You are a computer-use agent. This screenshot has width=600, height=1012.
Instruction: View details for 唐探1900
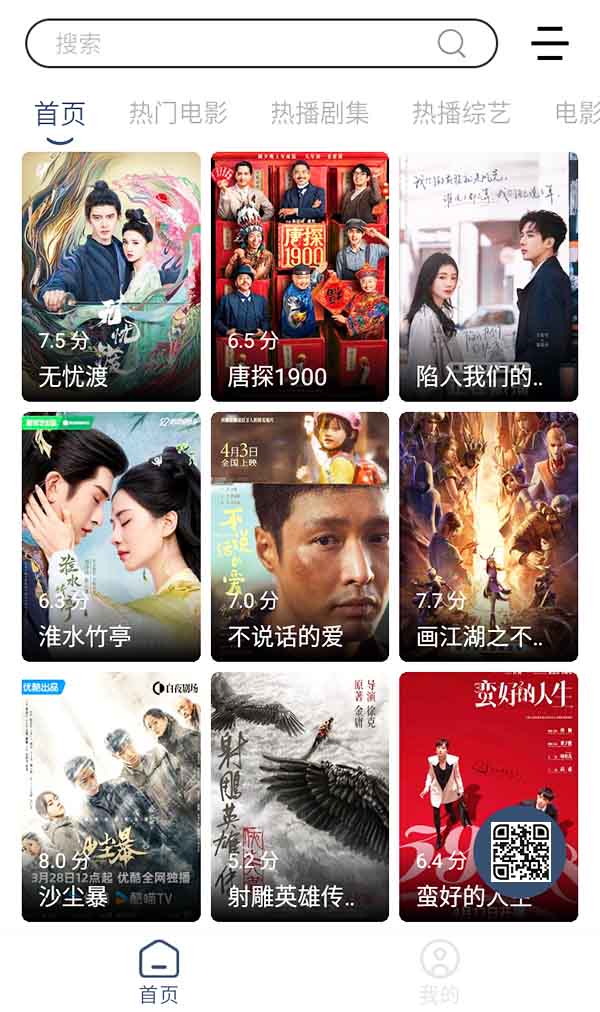[300, 276]
